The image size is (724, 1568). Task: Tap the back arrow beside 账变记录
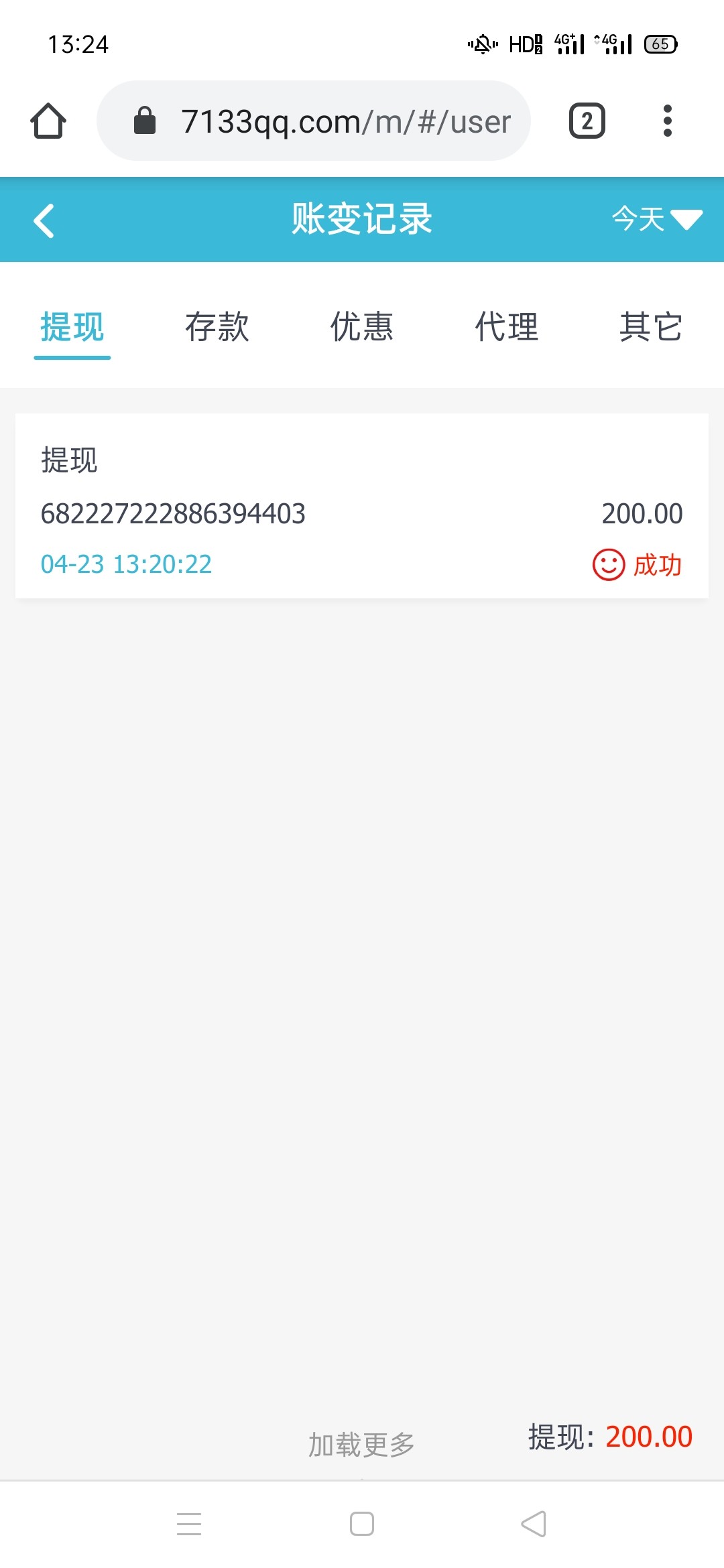click(x=44, y=219)
